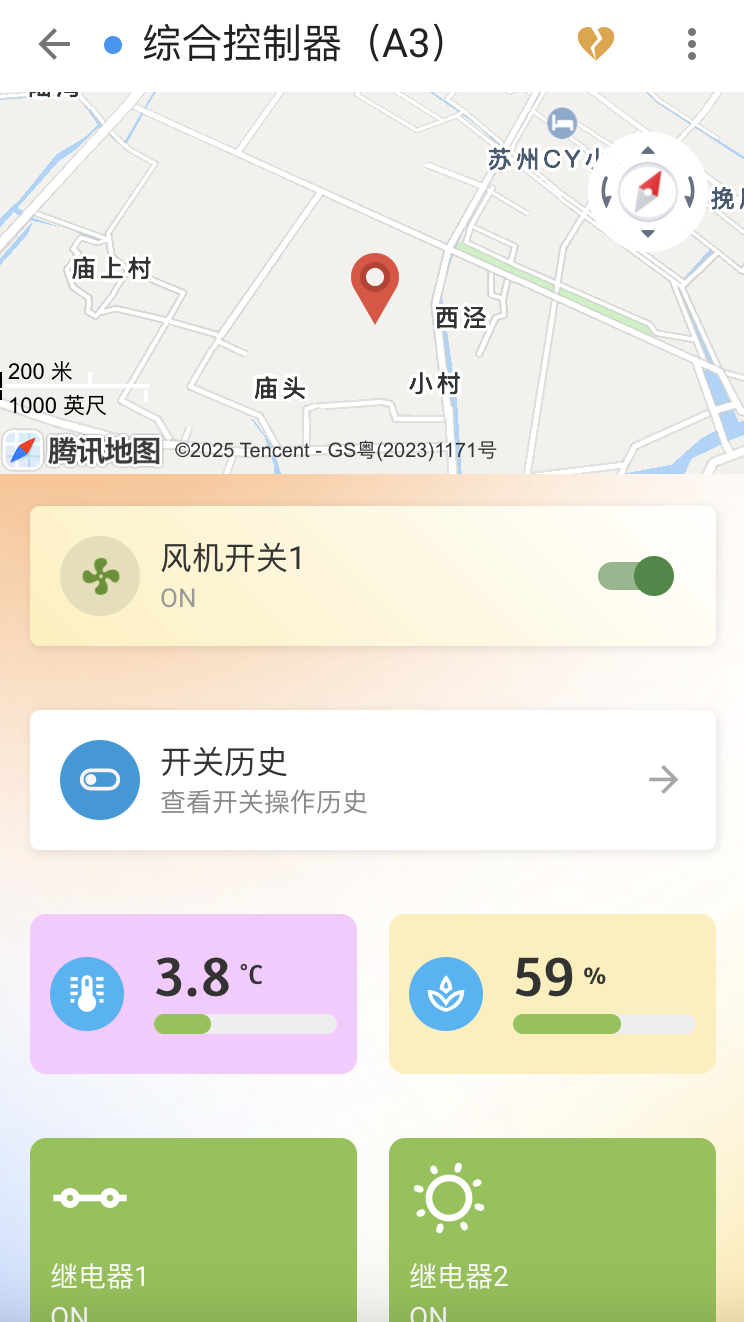
Task: Tap the map compass control
Action: tap(648, 191)
